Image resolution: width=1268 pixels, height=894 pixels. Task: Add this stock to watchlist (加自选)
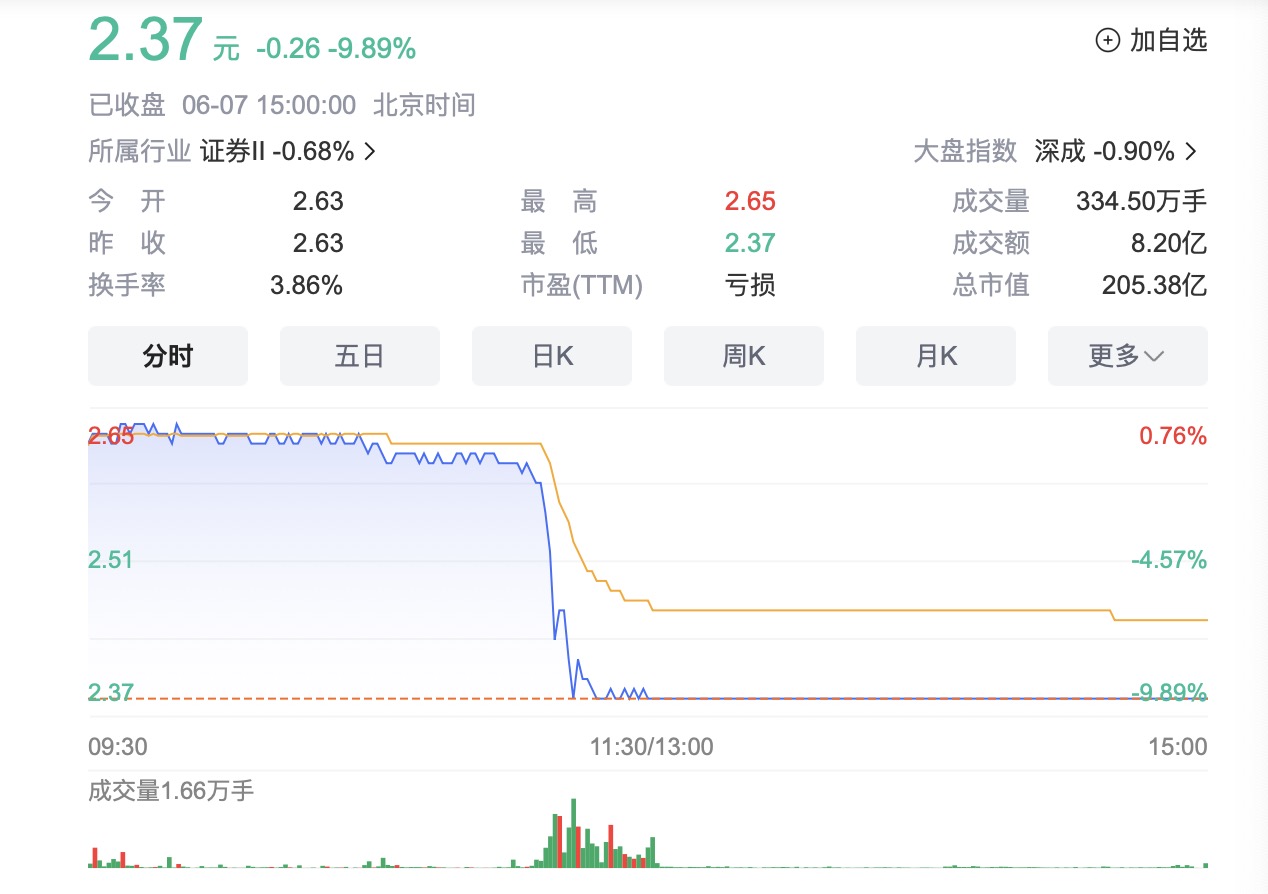point(1151,41)
